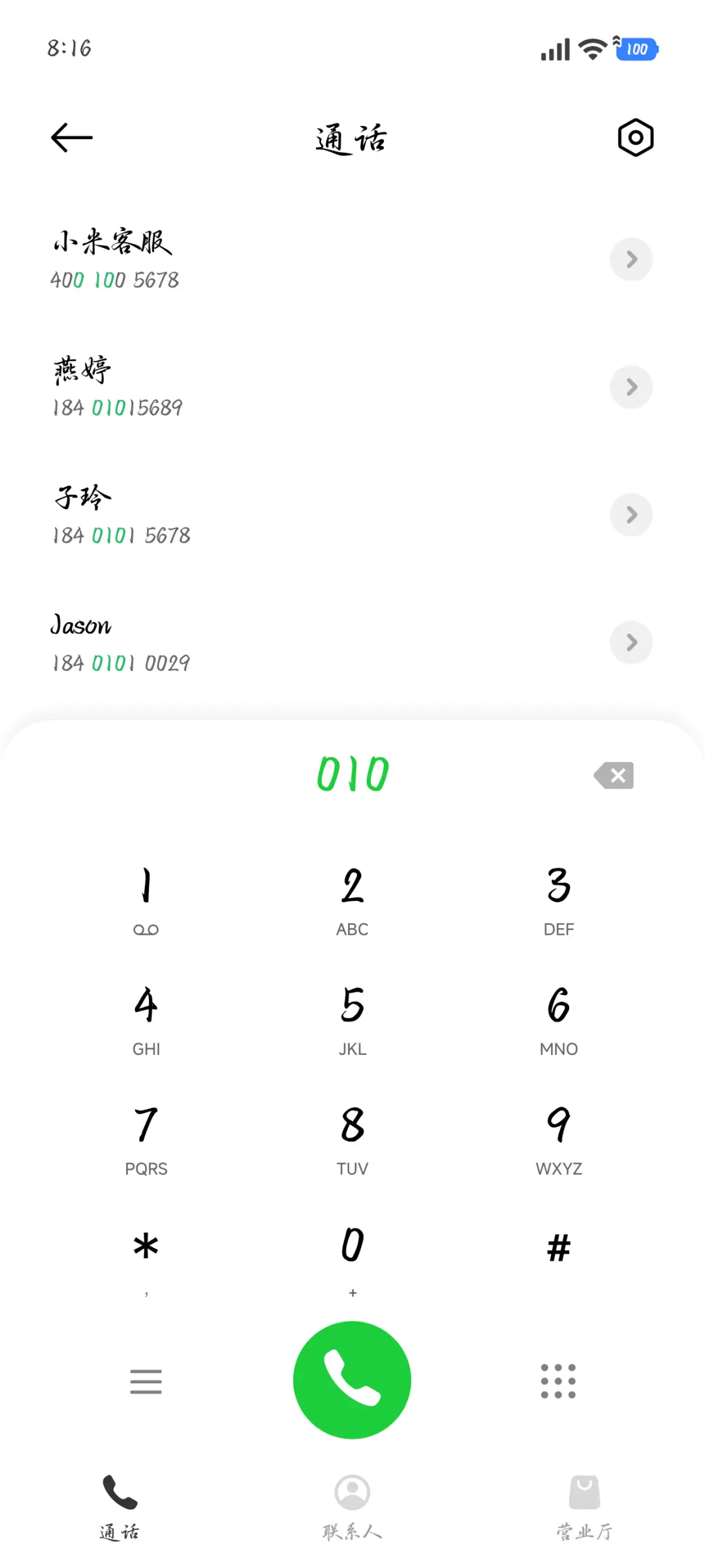Delete the last dialed digit
The image size is (705, 1568).
[x=614, y=776]
